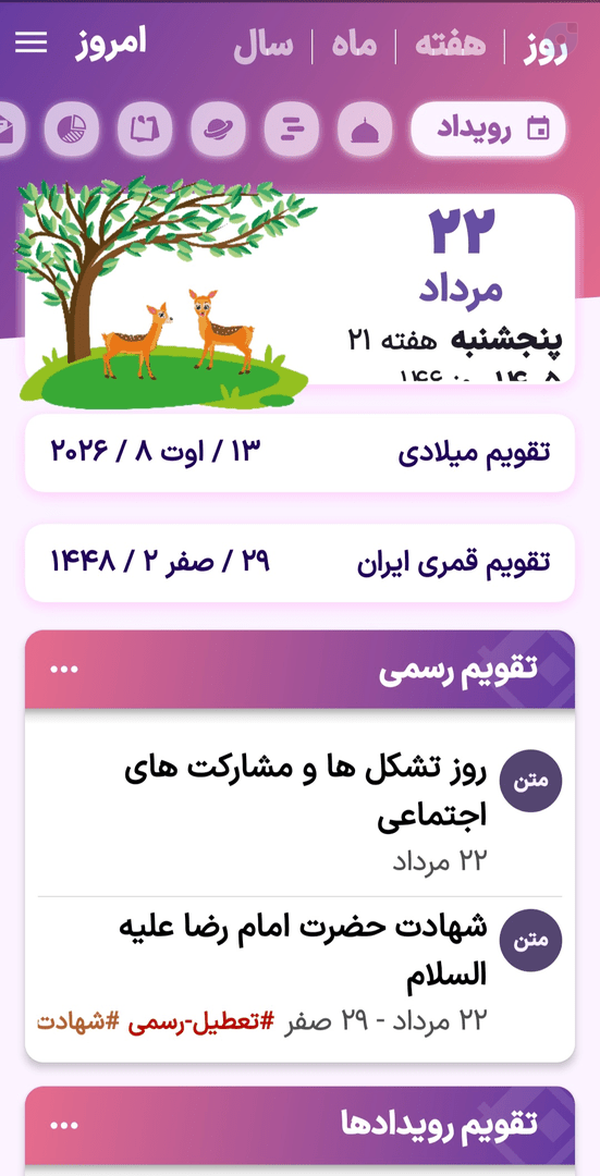Open the 22 مرداد date card

point(300,289)
